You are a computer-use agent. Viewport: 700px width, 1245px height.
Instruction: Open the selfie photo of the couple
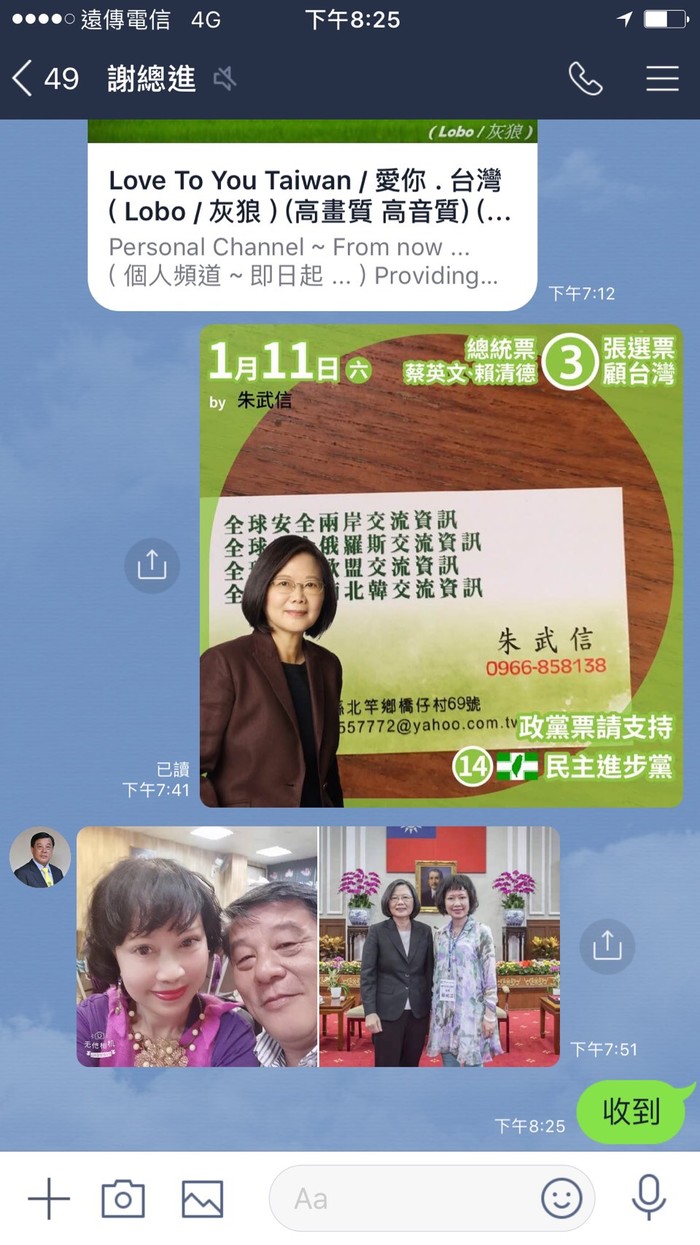pyautogui.click(x=197, y=946)
